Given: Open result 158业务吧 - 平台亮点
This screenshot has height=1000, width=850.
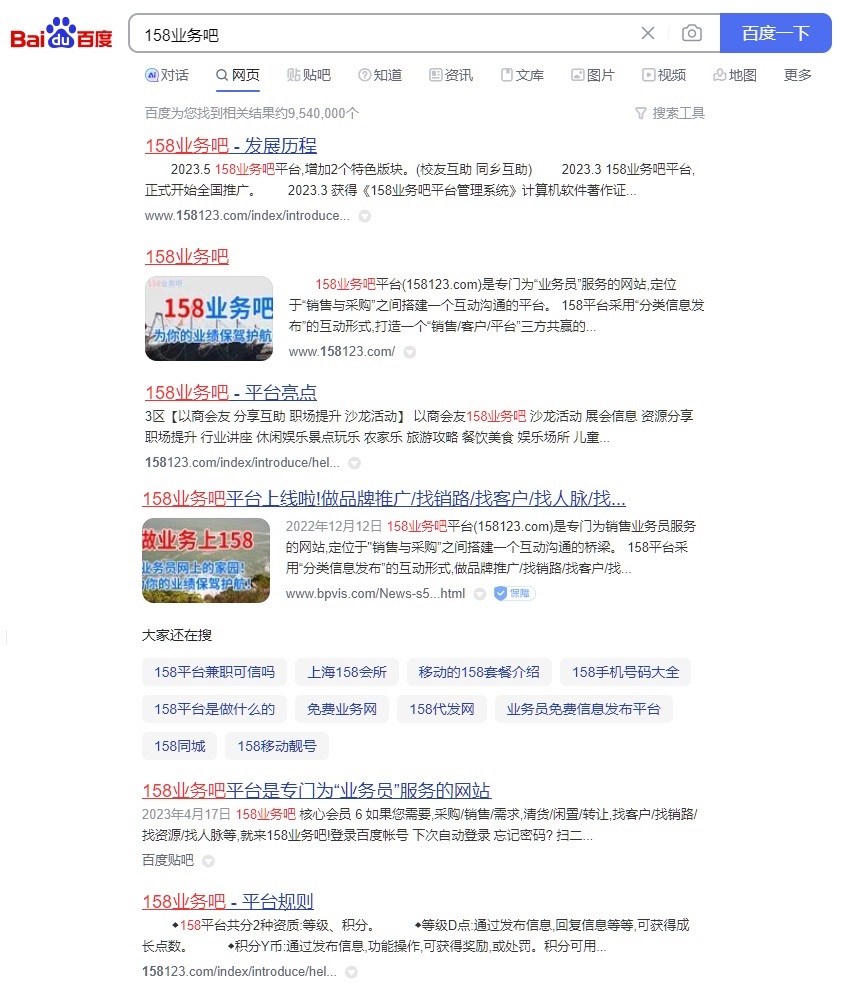Looking at the screenshot, I should (231, 392).
